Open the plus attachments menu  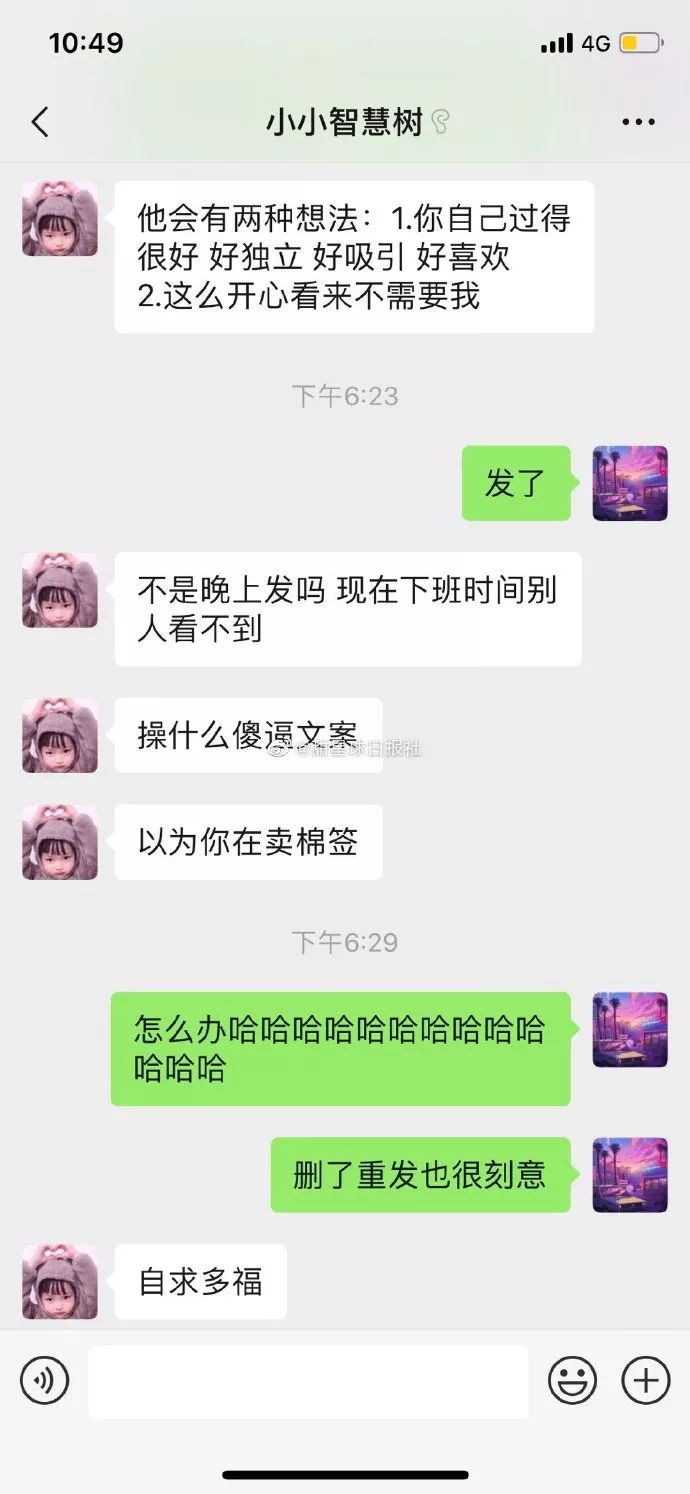tap(645, 1381)
